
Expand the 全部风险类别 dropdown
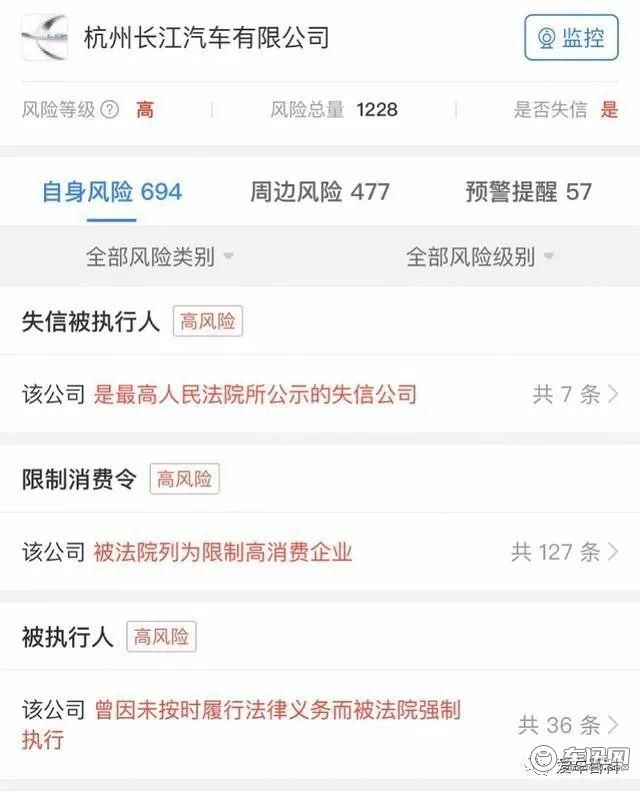[x=160, y=257]
